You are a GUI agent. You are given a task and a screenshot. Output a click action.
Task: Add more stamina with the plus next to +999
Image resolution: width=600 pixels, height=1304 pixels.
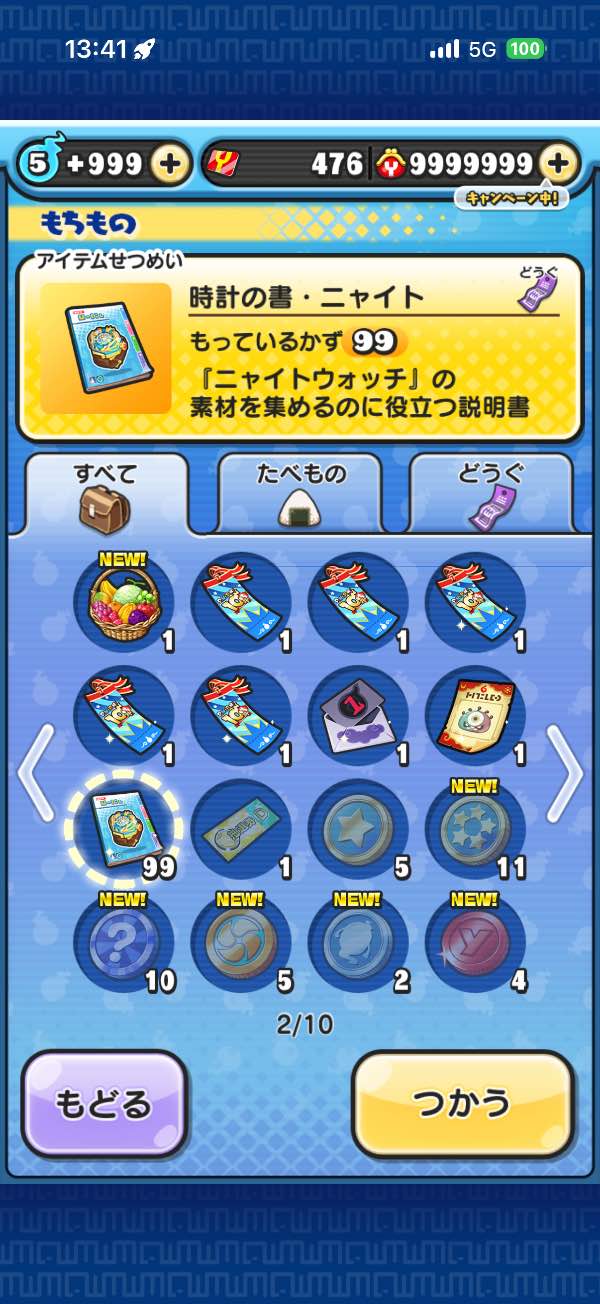[x=171, y=164]
